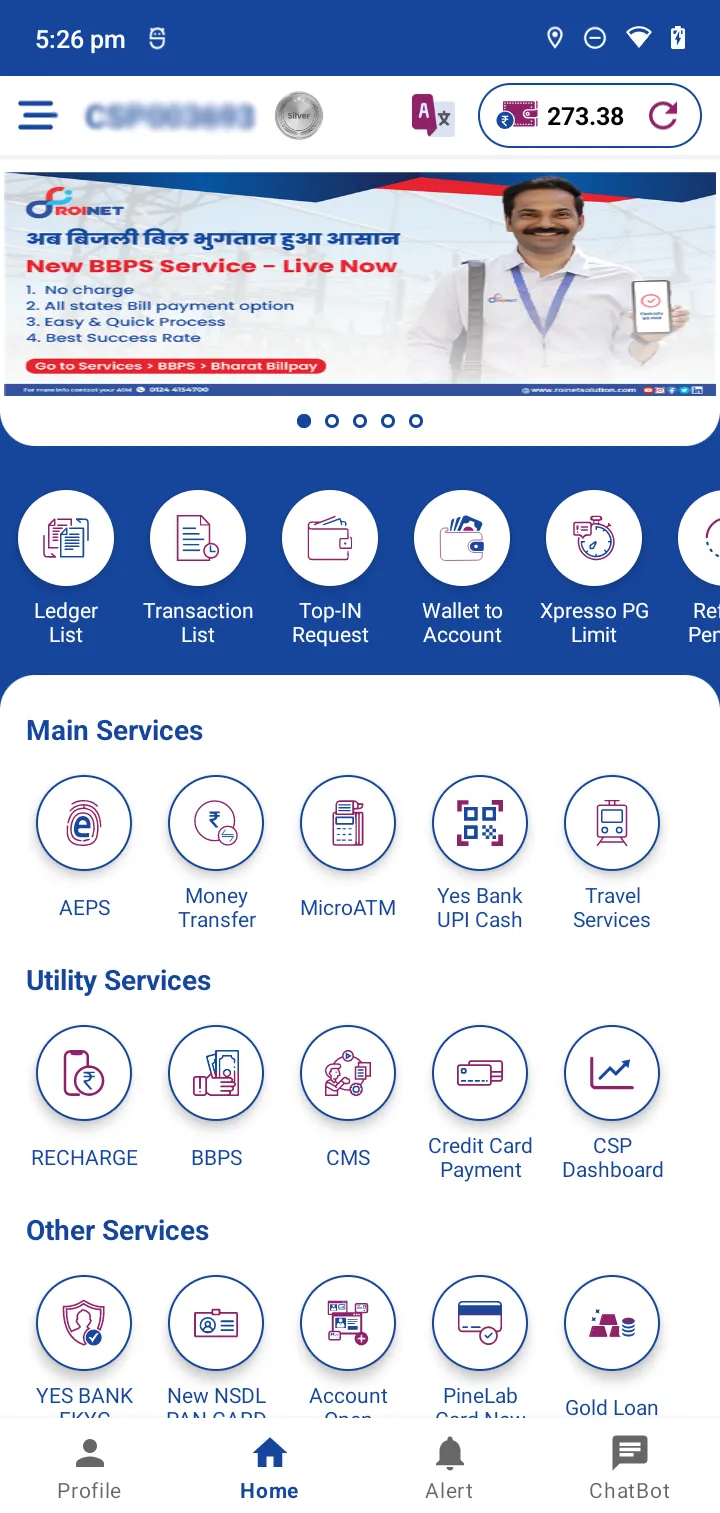The width and height of the screenshot is (720, 1513).
Task: Go to Travel Services
Action: [x=612, y=824]
